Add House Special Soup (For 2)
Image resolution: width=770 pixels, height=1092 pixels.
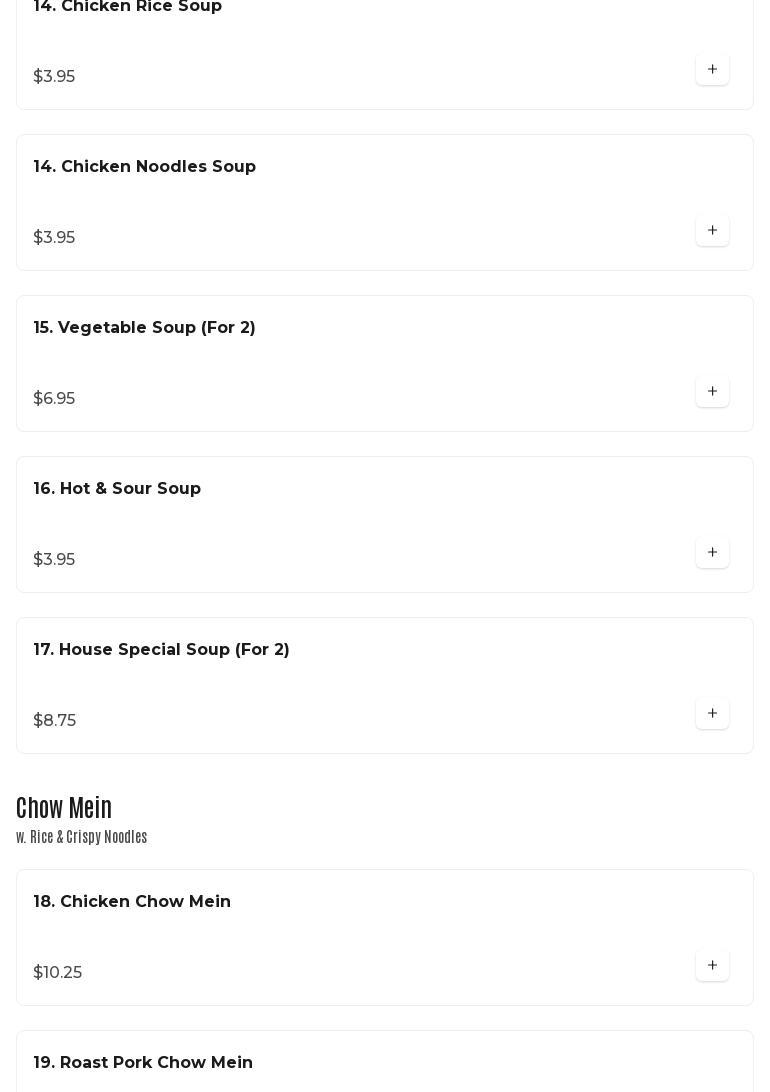coord(712,713)
